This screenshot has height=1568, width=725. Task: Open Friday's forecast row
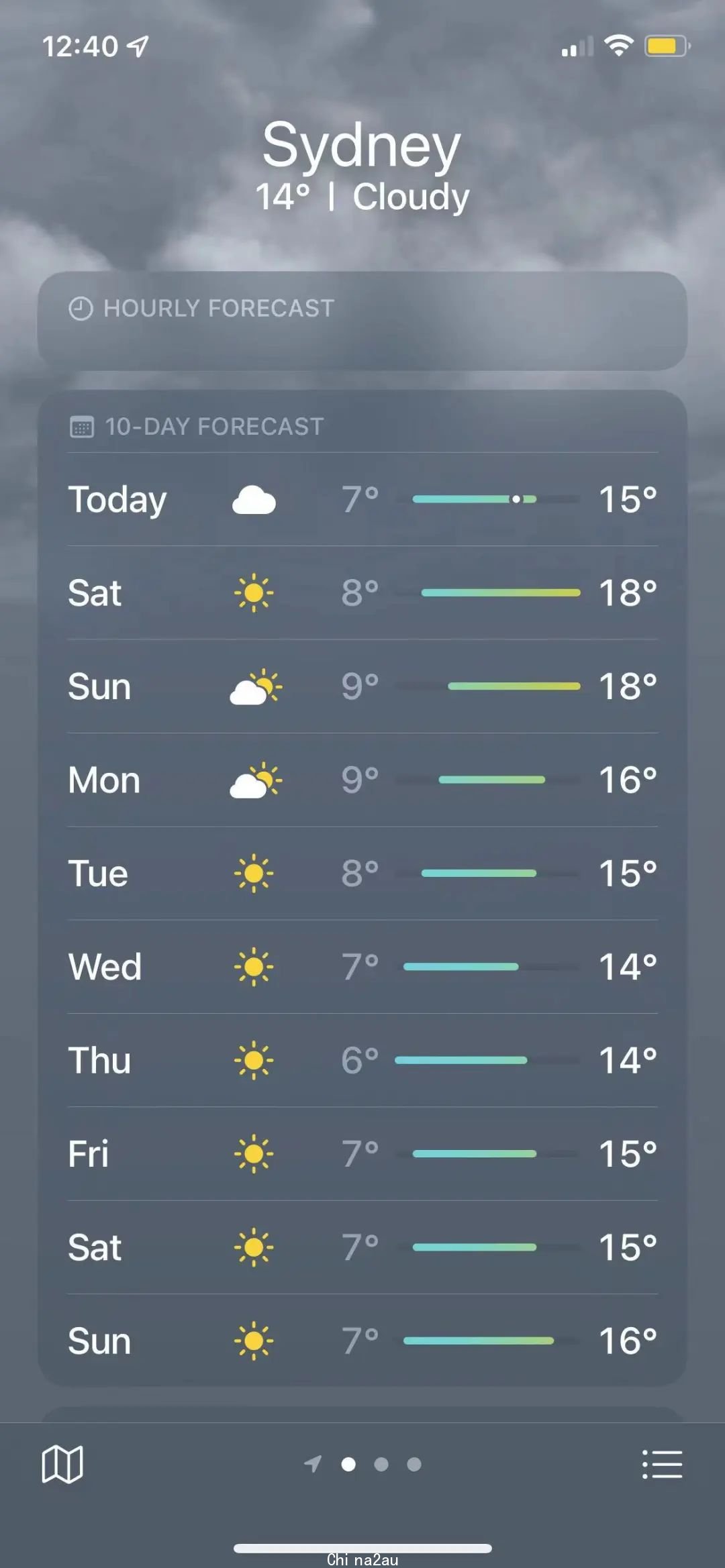click(362, 1154)
